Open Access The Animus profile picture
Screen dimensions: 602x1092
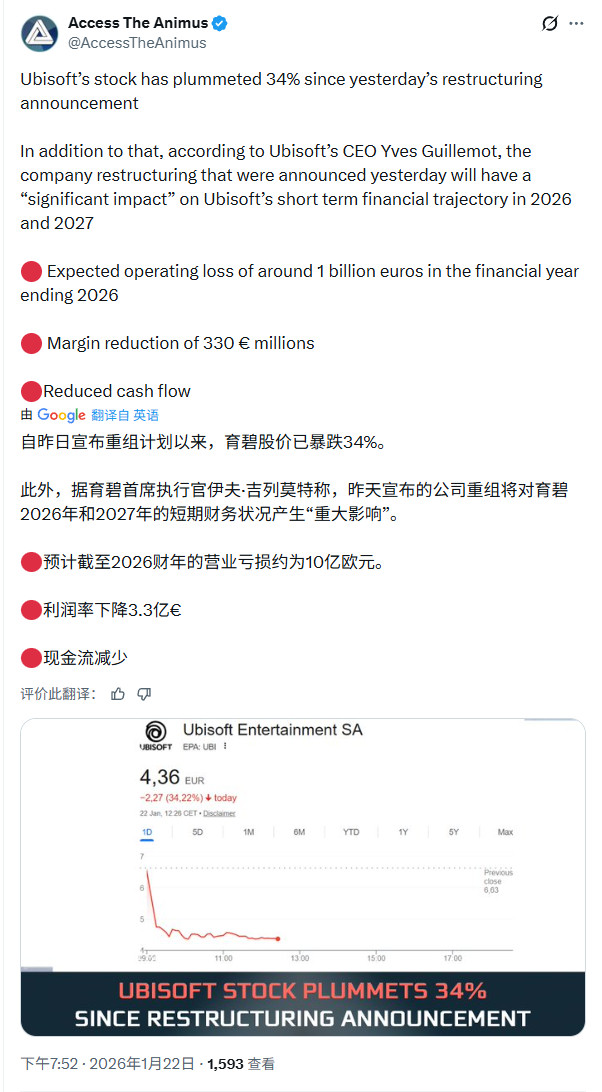[39, 33]
